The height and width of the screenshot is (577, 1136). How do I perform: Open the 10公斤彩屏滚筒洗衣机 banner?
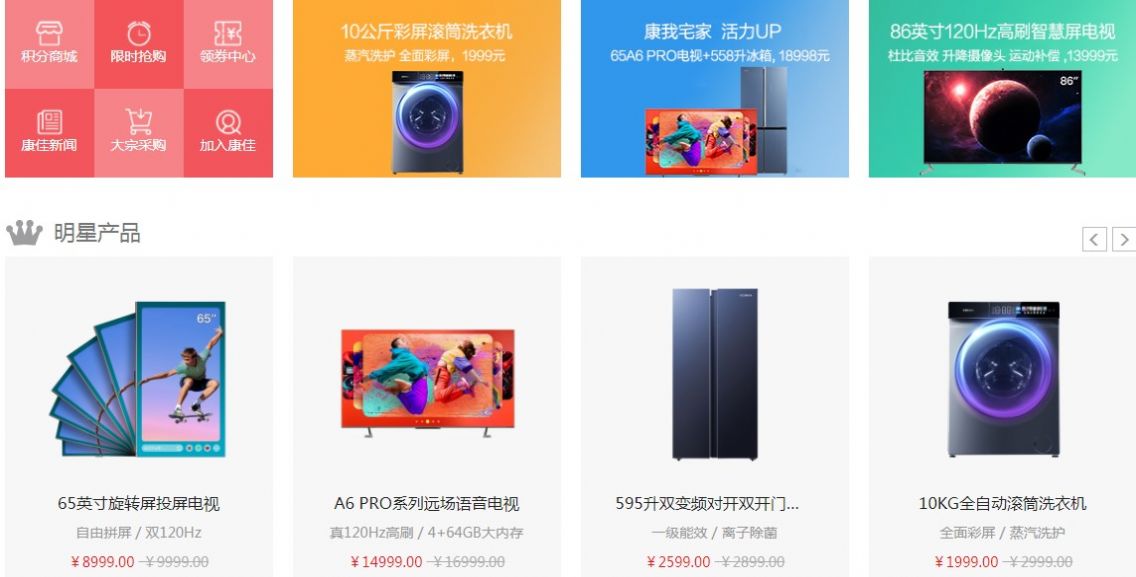coord(426,88)
